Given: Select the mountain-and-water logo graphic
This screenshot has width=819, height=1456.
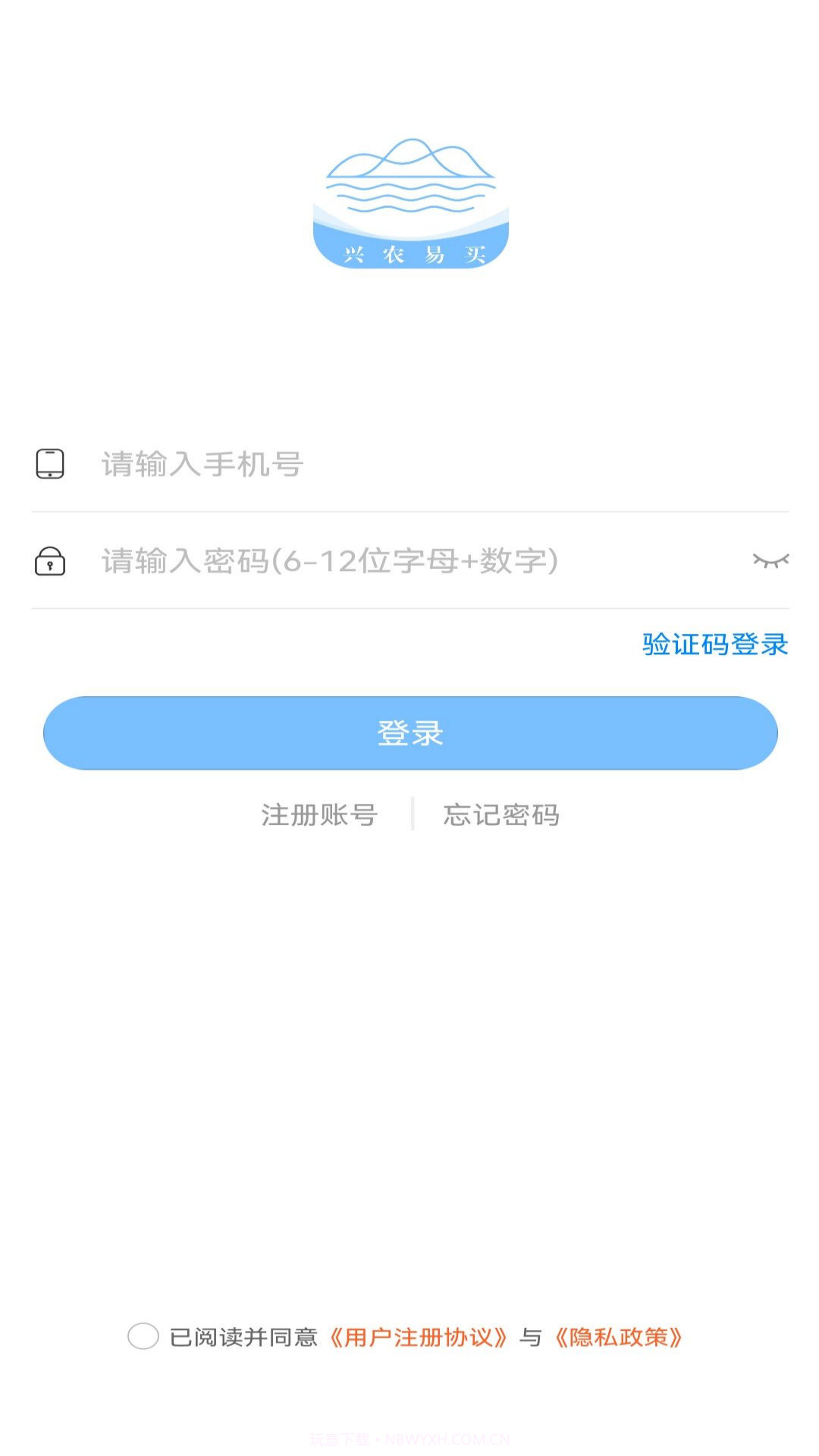Looking at the screenshot, I should pyautogui.click(x=409, y=190).
